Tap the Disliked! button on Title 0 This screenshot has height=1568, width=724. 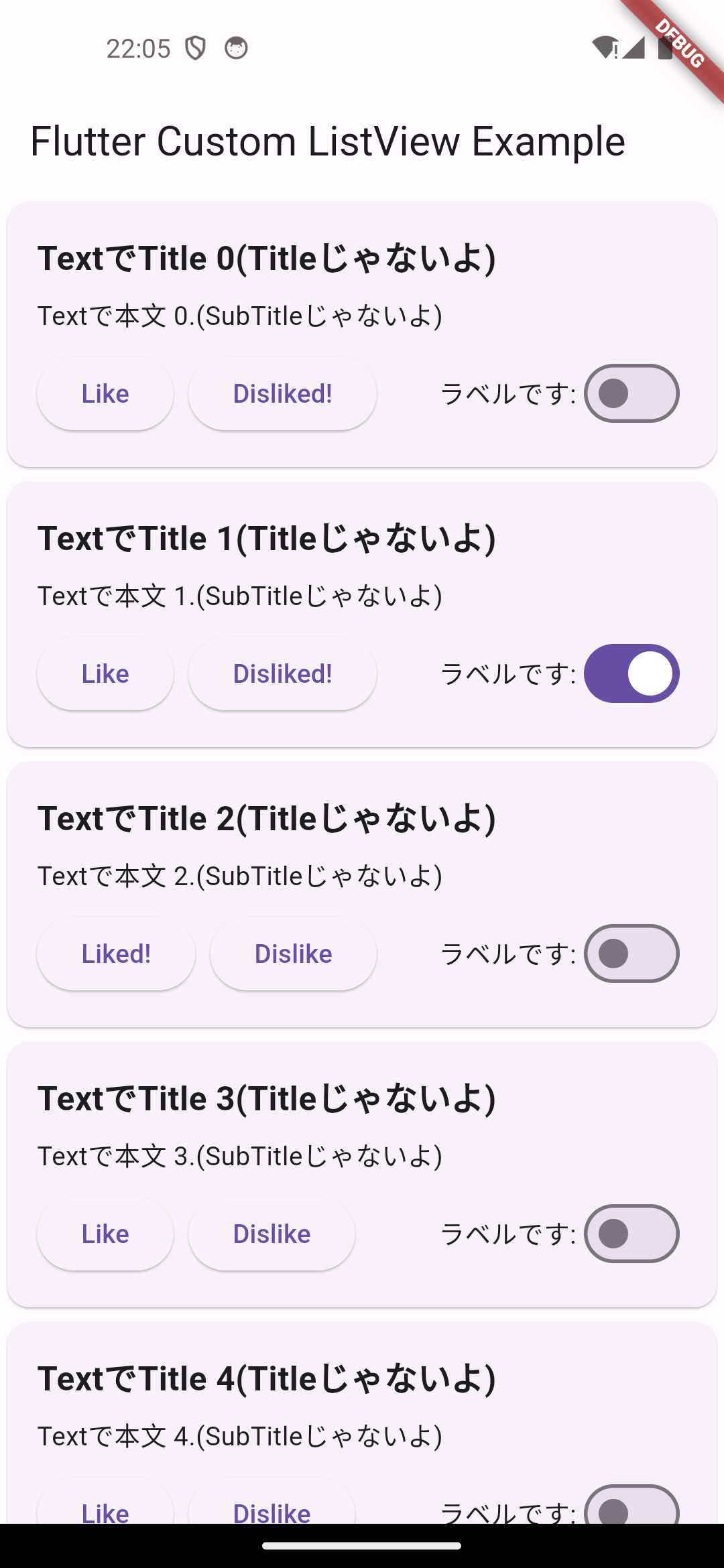pyautogui.click(x=282, y=393)
